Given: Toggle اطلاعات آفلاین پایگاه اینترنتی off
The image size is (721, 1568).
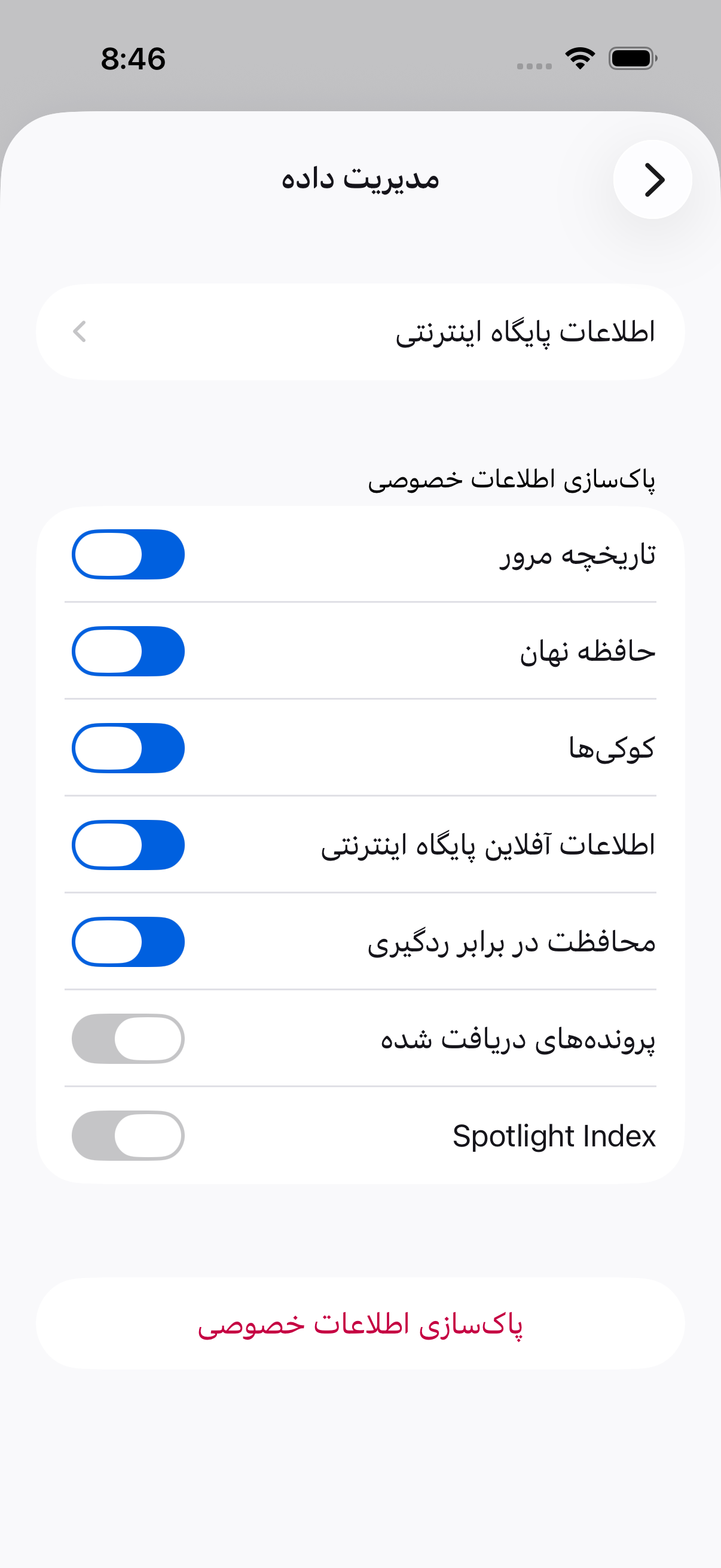Looking at the screenshot, I should [x=129, y=845].
